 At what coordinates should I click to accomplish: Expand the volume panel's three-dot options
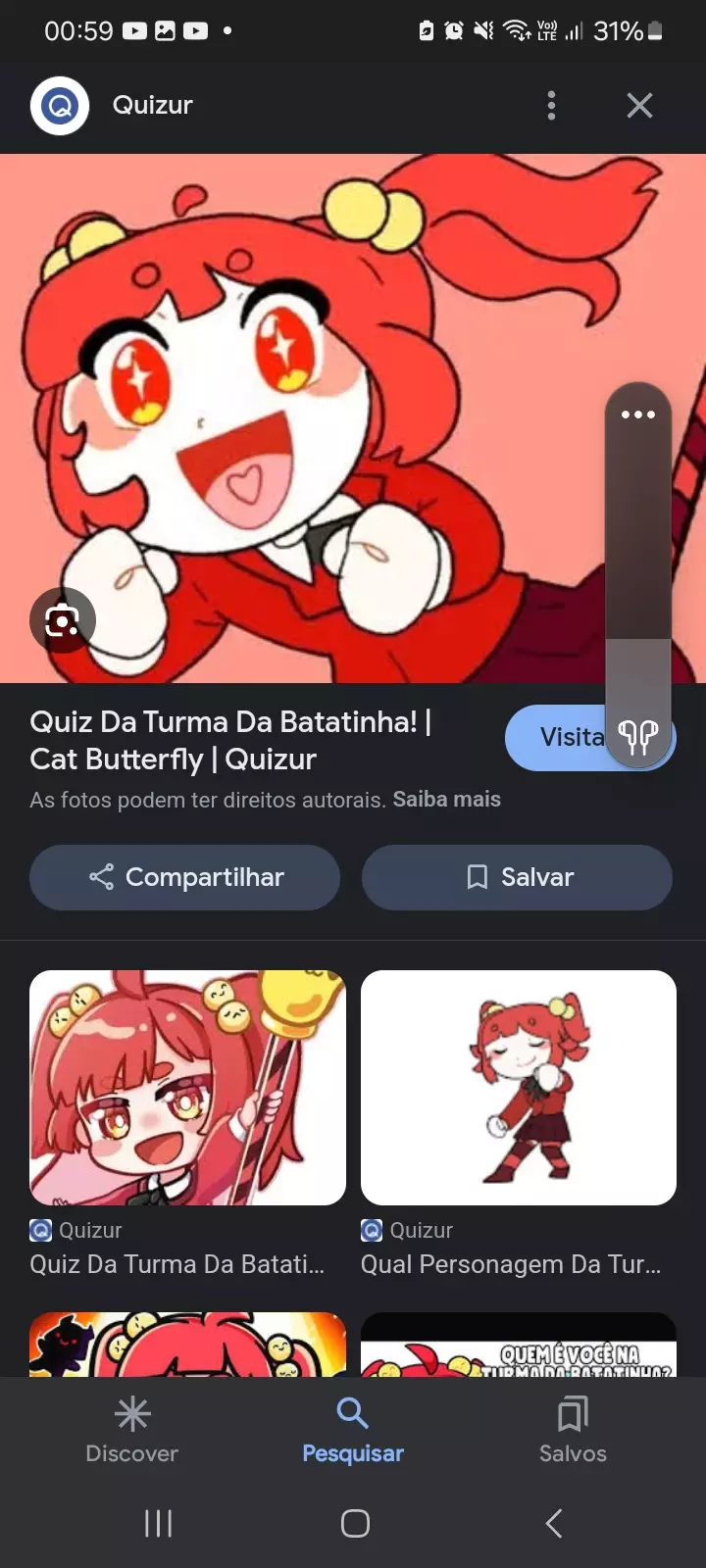tap(637, 415)
